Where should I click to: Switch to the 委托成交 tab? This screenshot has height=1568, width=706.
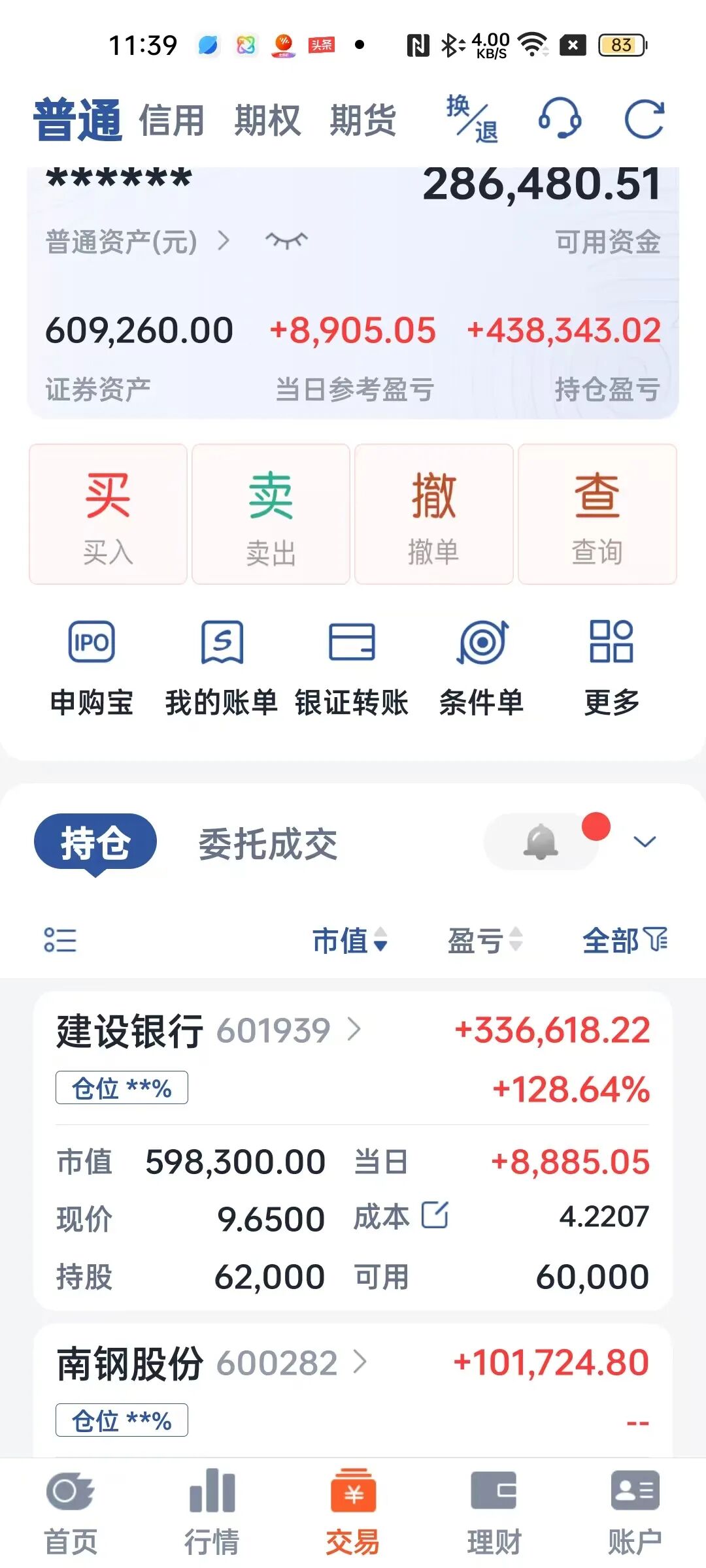[268, 844]
